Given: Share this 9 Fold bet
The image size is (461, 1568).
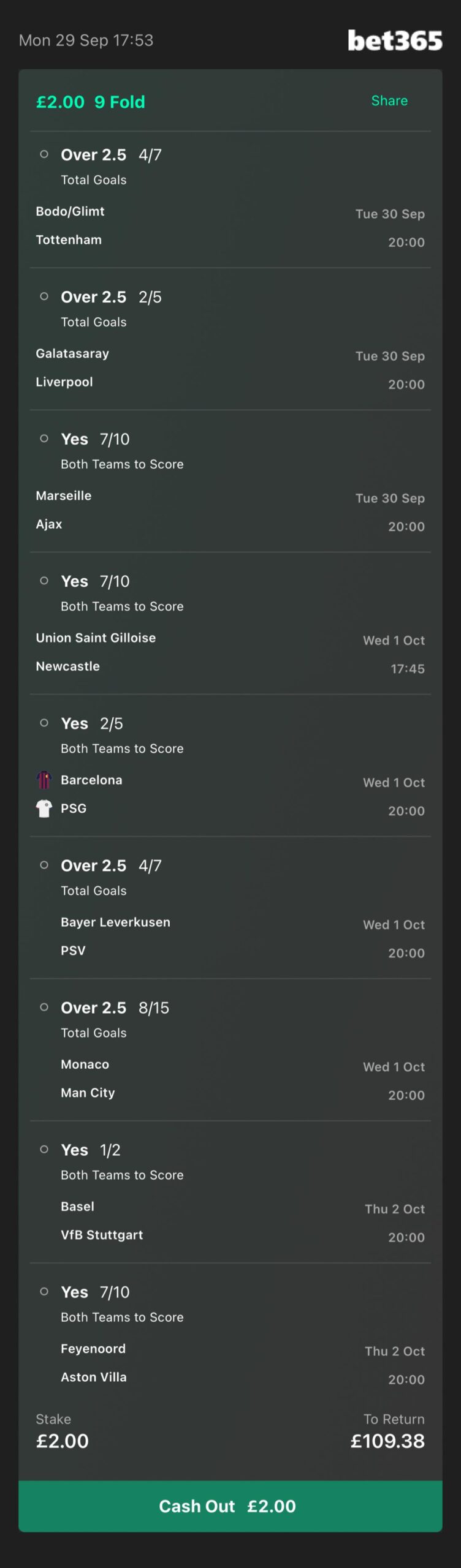Looking at the screenshot, I should pyautogui.click(x=389, y=100).
